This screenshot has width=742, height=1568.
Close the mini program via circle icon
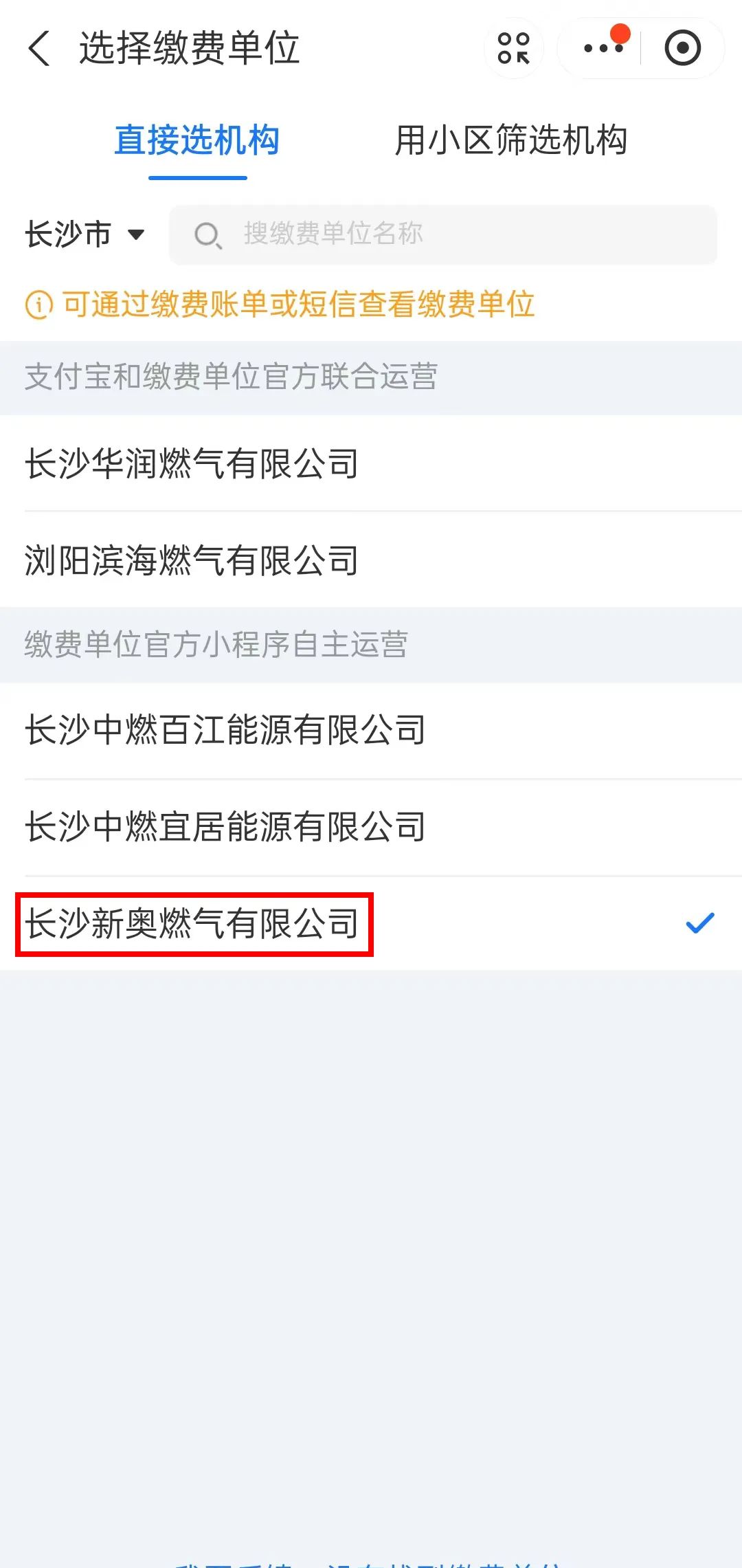click(682, 49)
